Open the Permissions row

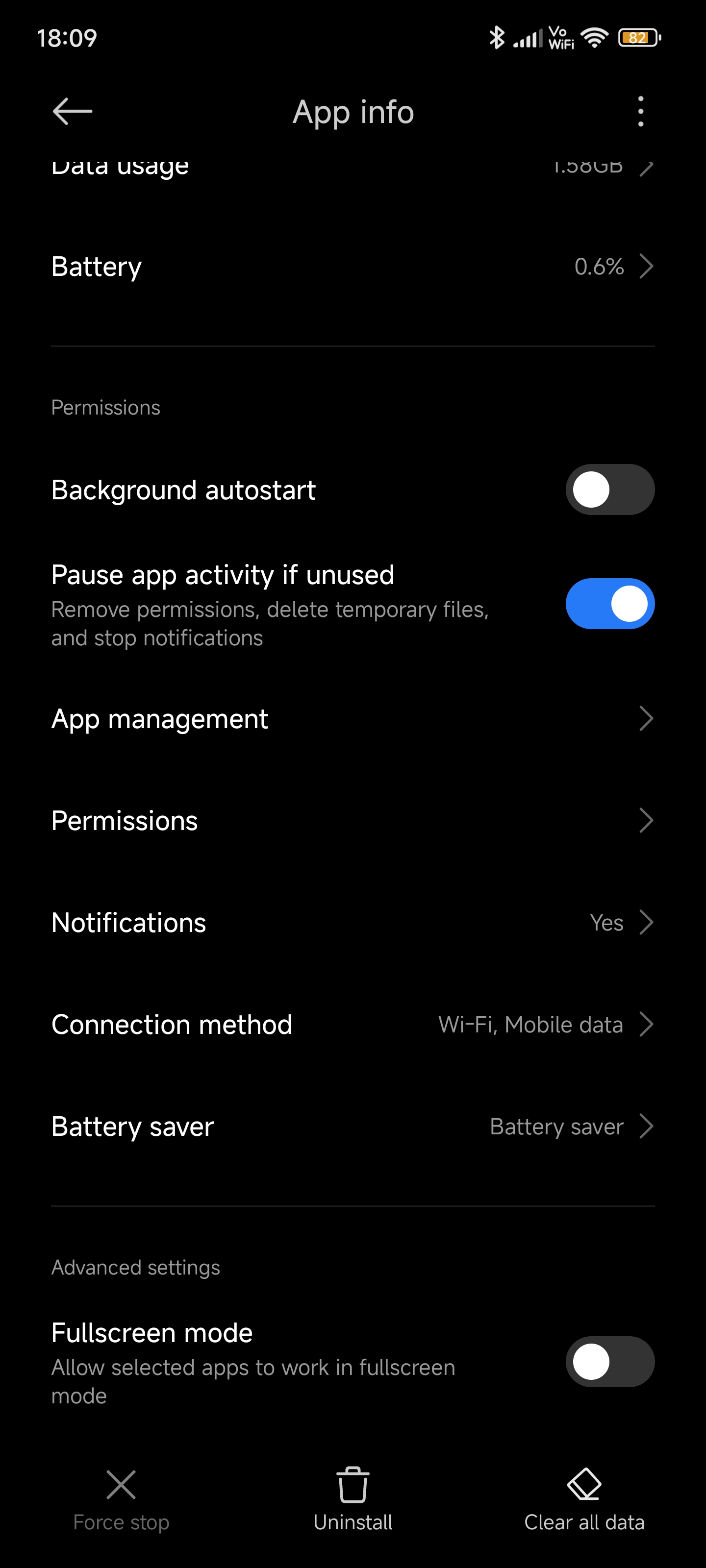353,821
